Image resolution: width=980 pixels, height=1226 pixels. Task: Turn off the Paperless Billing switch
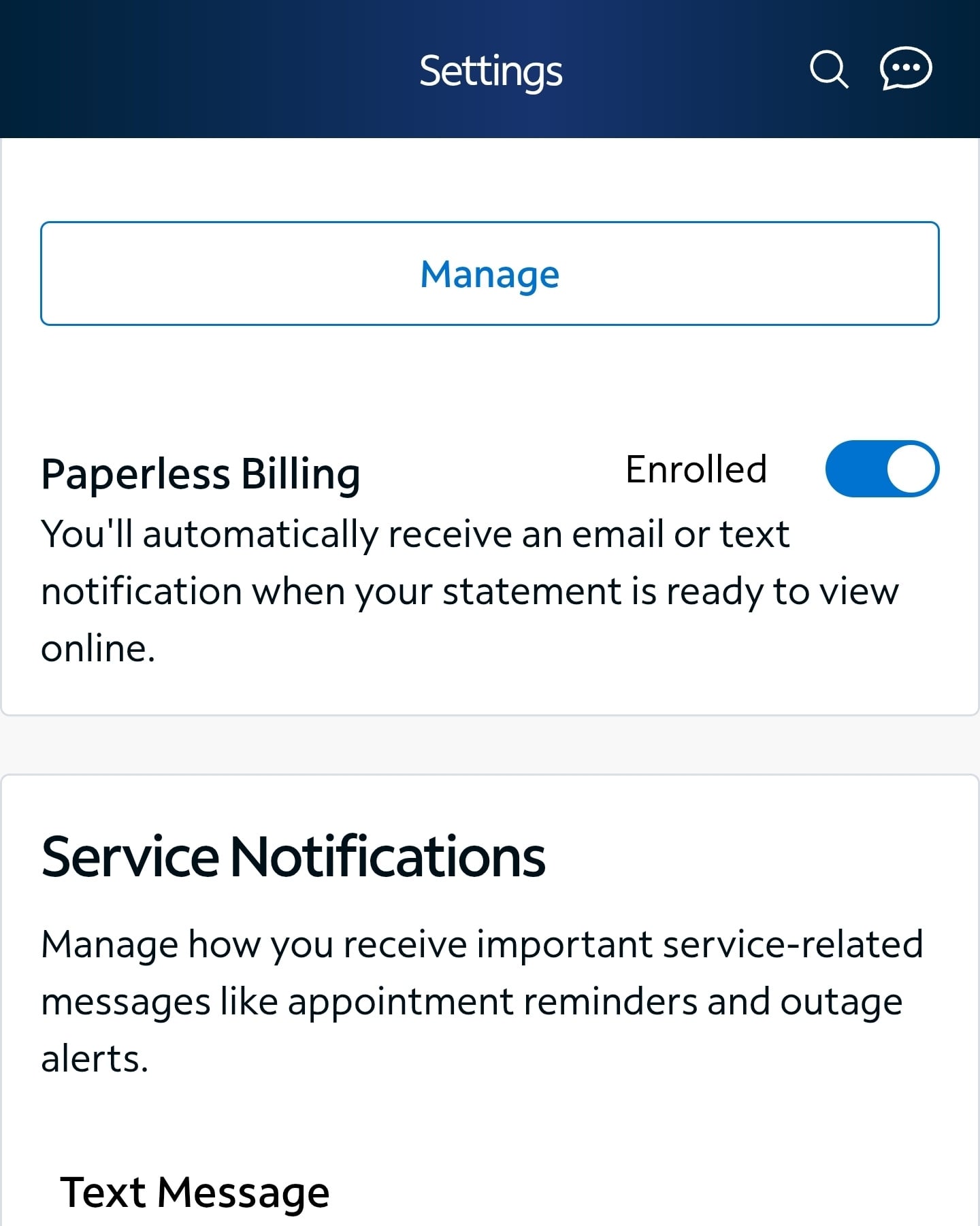(882, 469)
